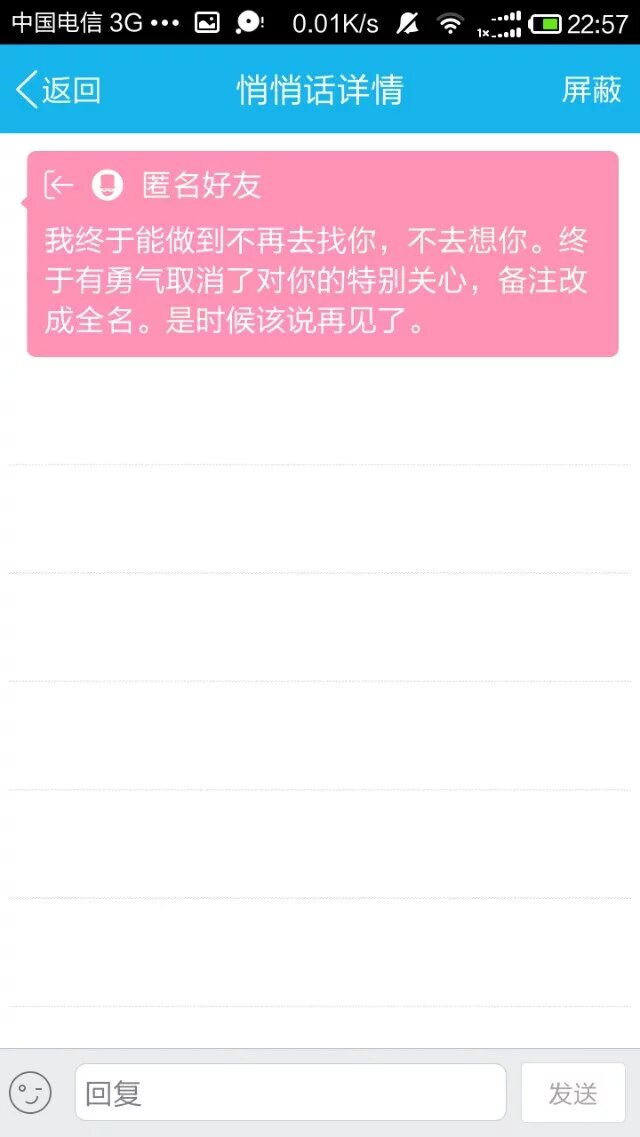This screenshot has width=640, height=1137.
Task: Open the emoji picker smiley icon
Action: 30,1092
